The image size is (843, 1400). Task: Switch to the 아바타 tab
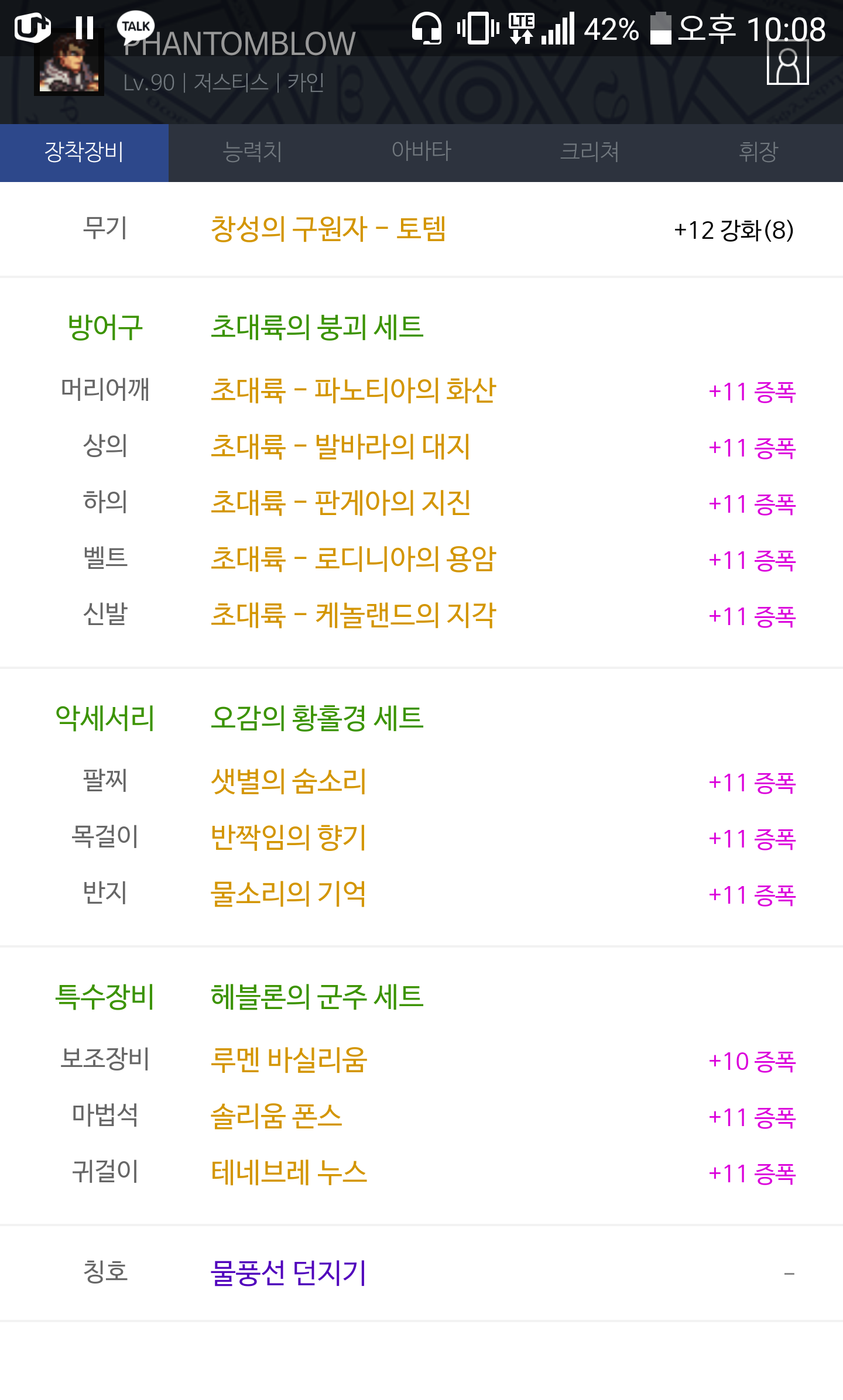click(421, 152)
